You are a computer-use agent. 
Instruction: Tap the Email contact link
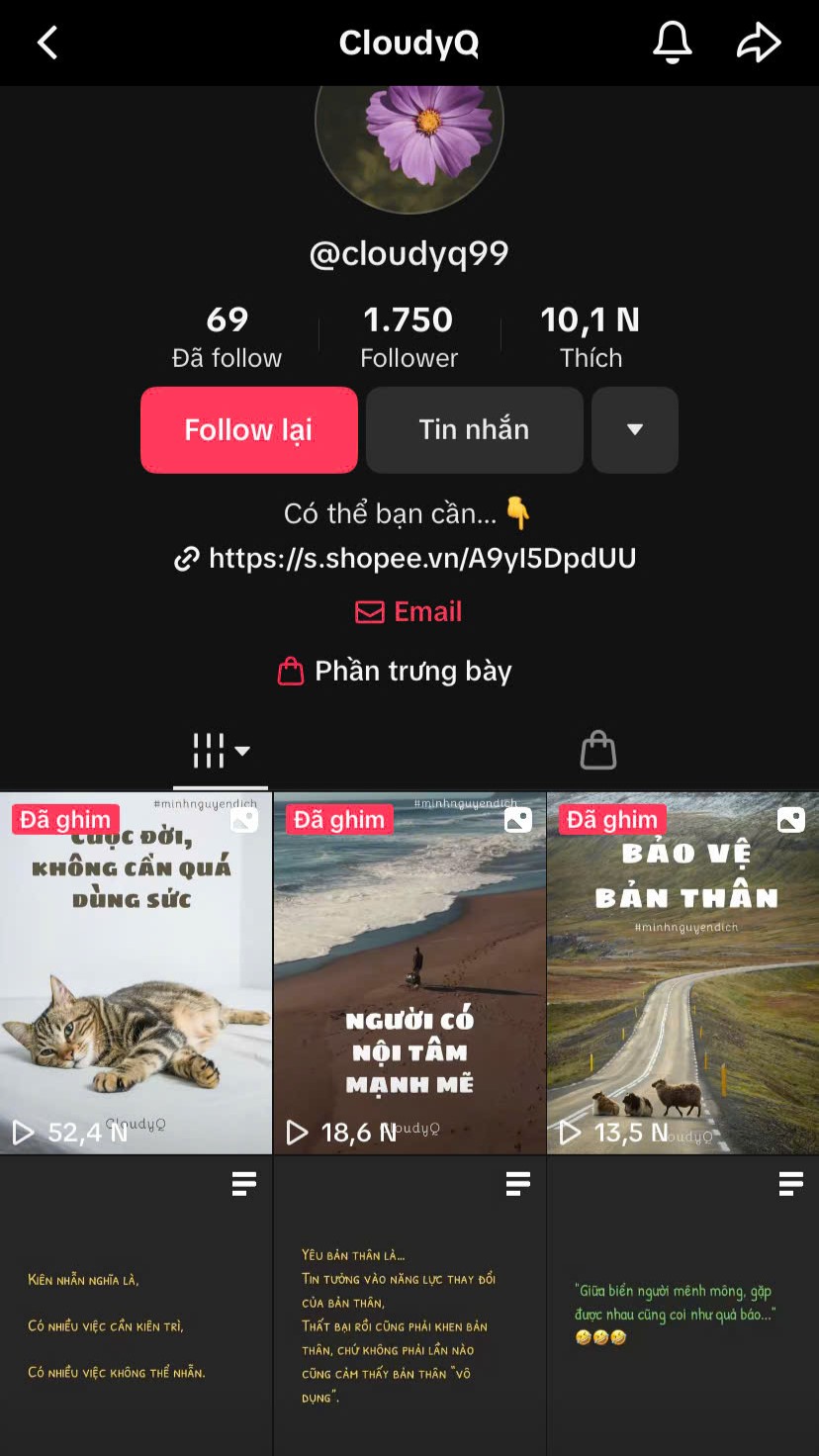pyautogui.click(x=409, y=612)
